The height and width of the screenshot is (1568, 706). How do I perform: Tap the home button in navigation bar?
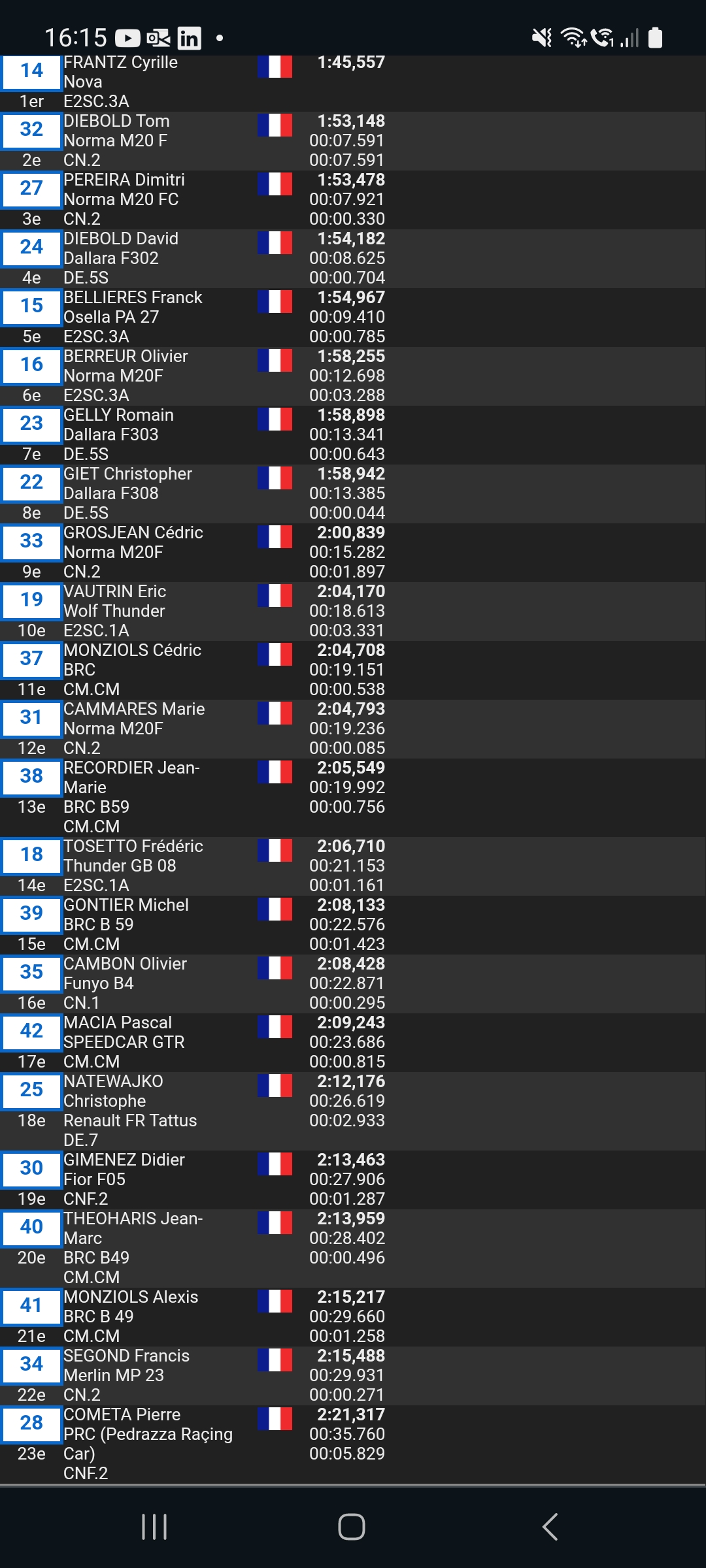tap(352, 1527)
